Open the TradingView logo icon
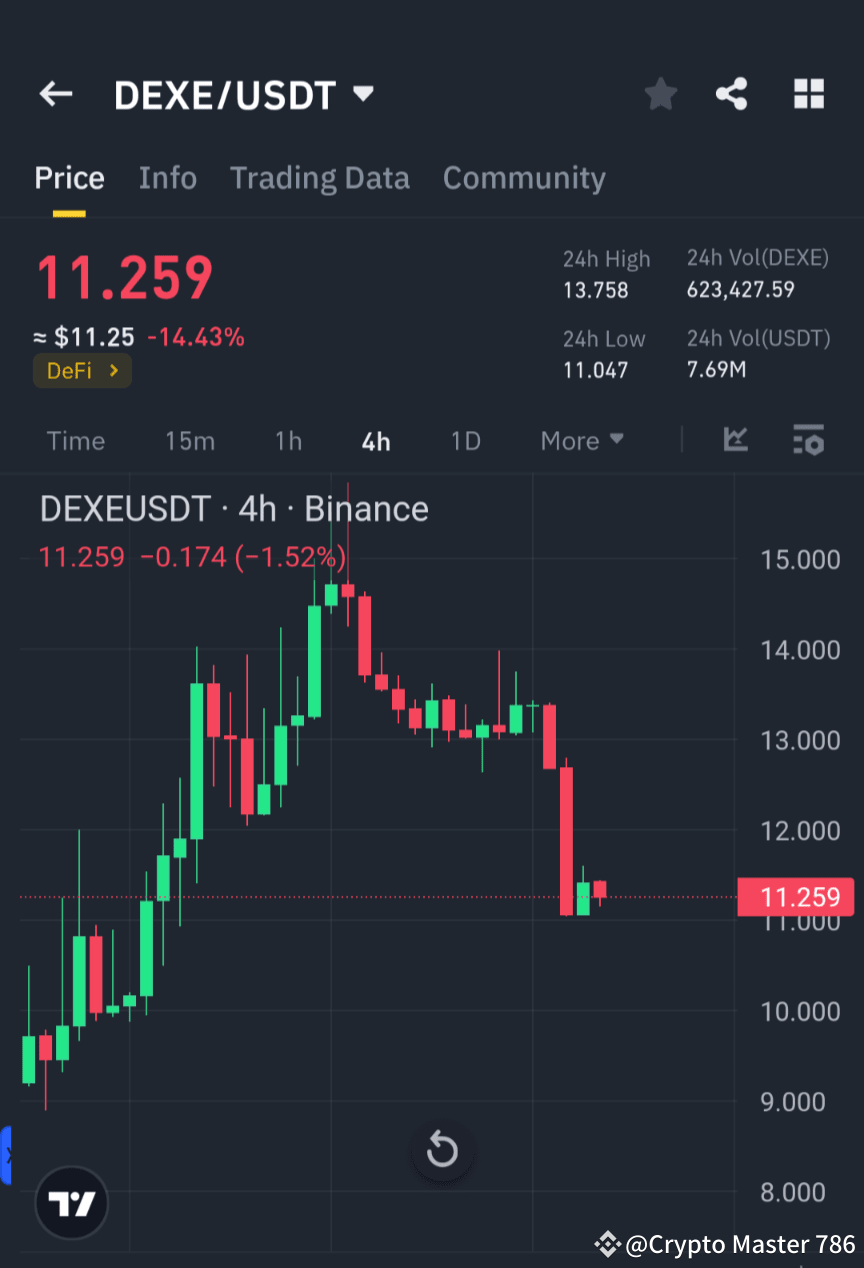Viewport: 864px width, 1268px height. pyautogui.click(x=71, y=1203)
